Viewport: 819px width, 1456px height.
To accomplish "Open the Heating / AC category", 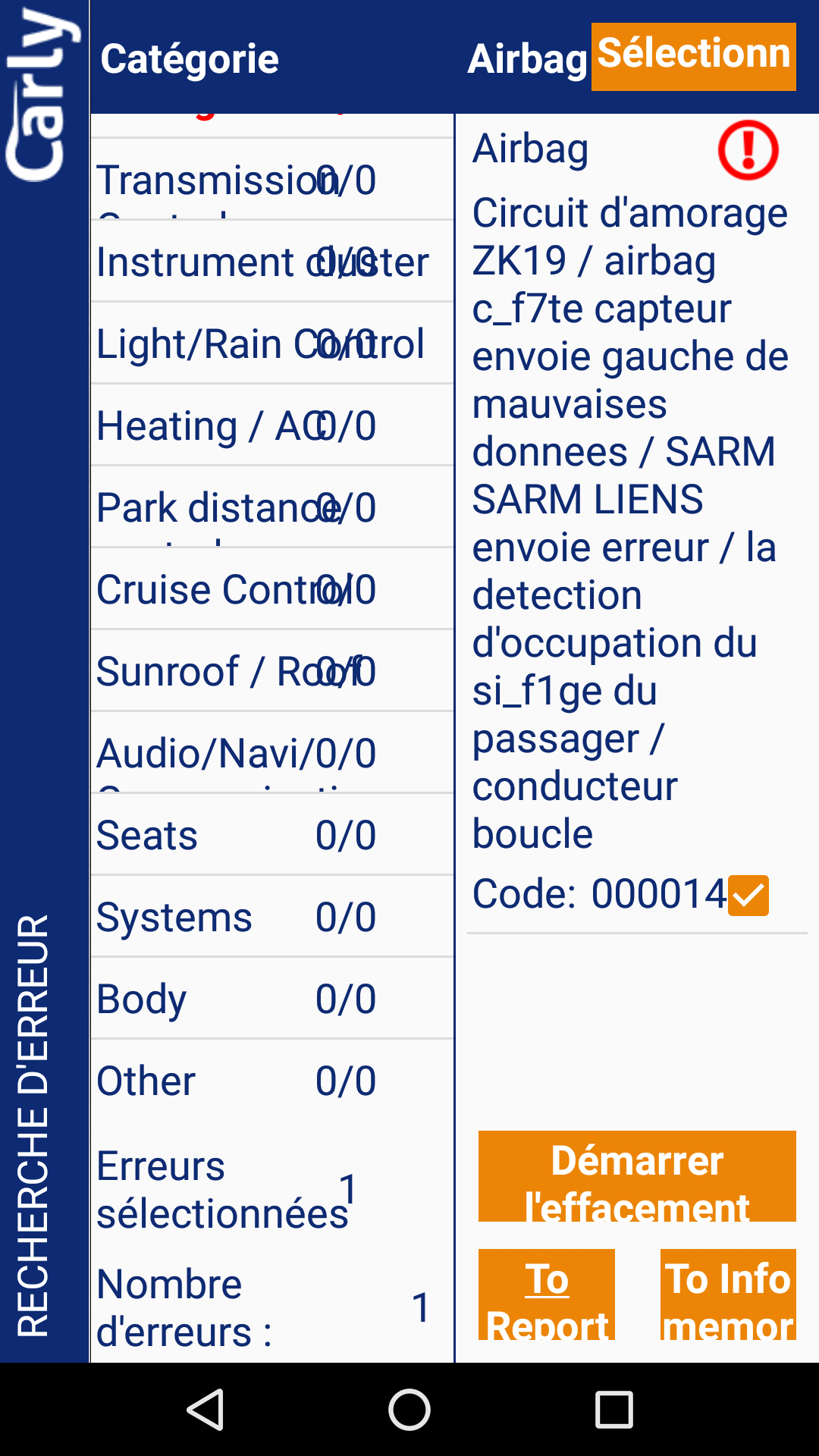I will (x=271, y=426).
